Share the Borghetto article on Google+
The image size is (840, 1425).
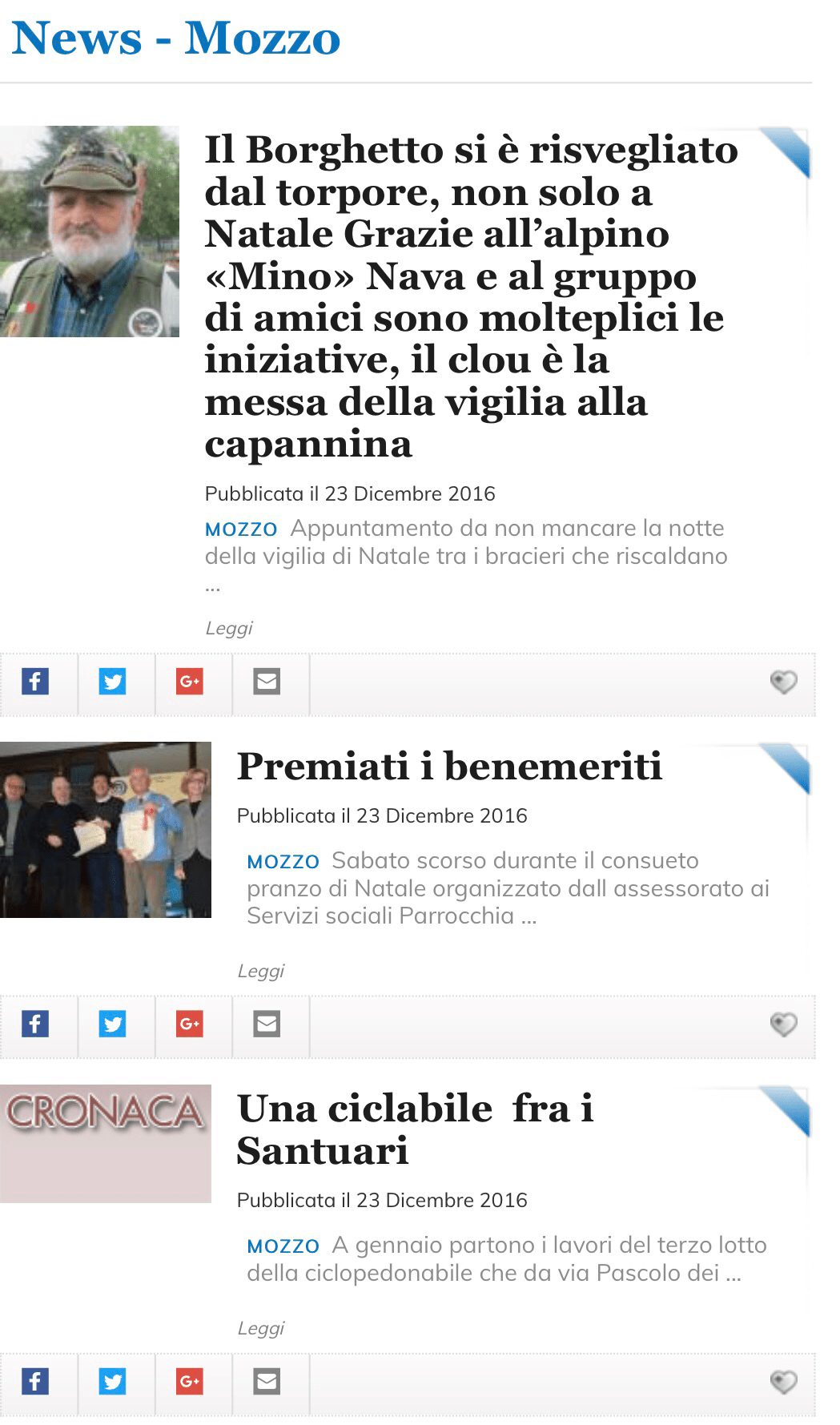coord(190,682)
